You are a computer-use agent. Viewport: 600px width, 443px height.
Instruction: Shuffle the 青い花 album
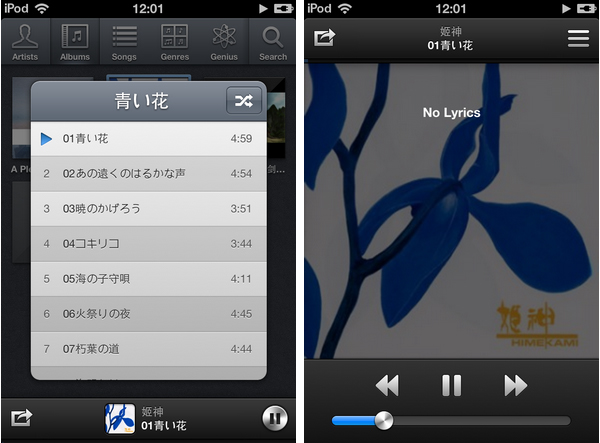pyautogui.click(x=243, y=101)
